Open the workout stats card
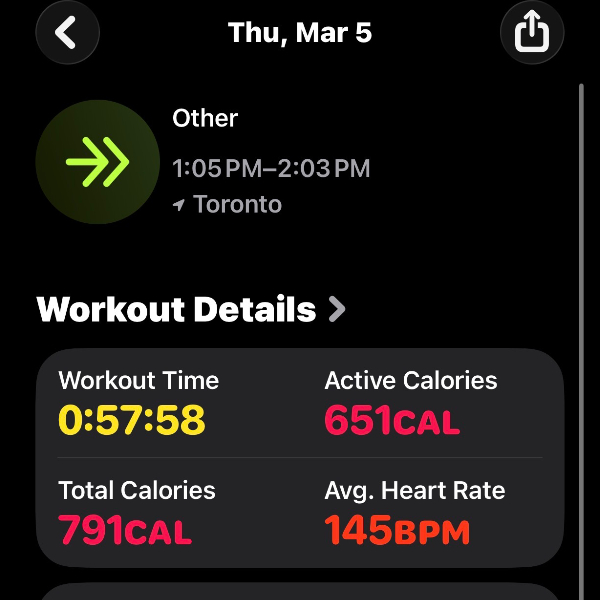The height and width of the screenshot is (600, 600). point(300,458)
